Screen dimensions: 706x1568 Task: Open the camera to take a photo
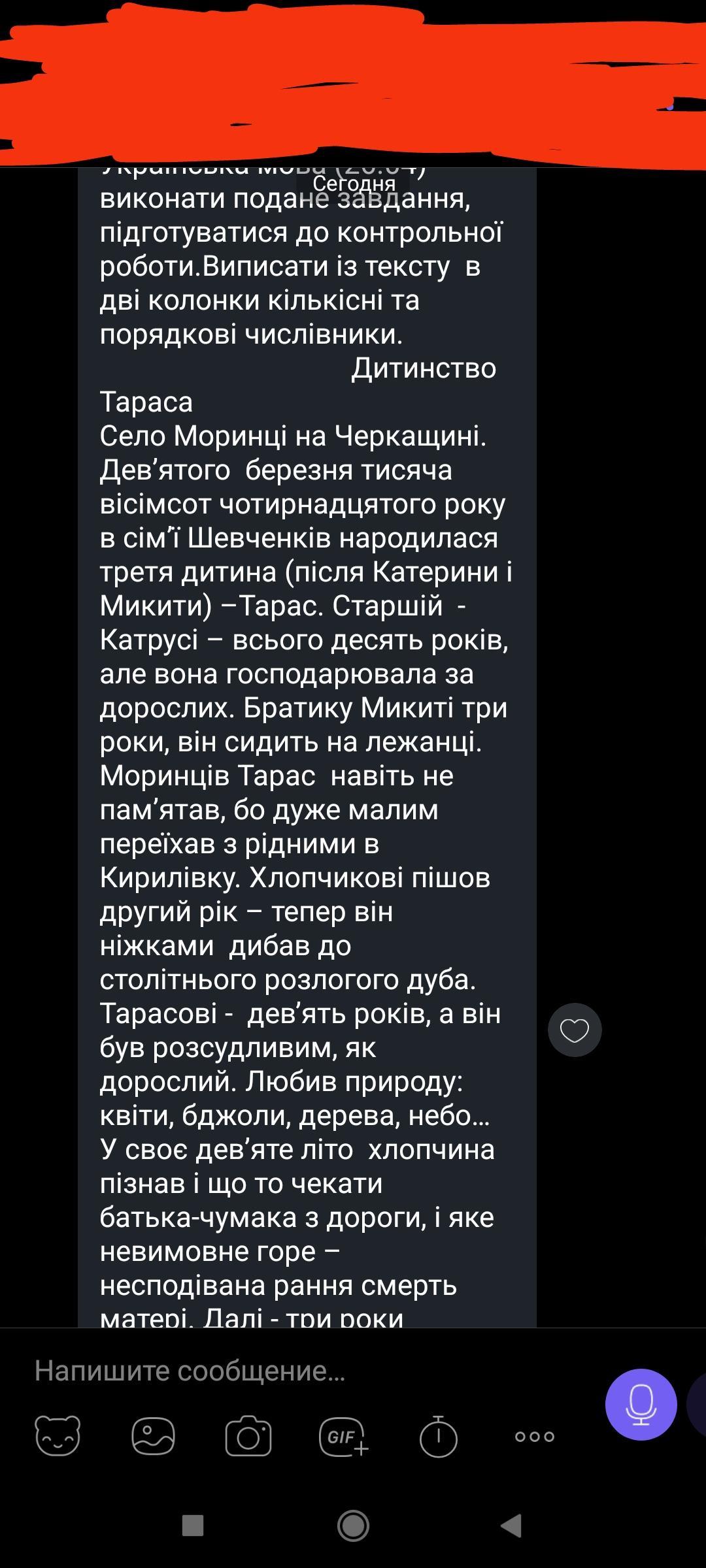[248, 1436]
